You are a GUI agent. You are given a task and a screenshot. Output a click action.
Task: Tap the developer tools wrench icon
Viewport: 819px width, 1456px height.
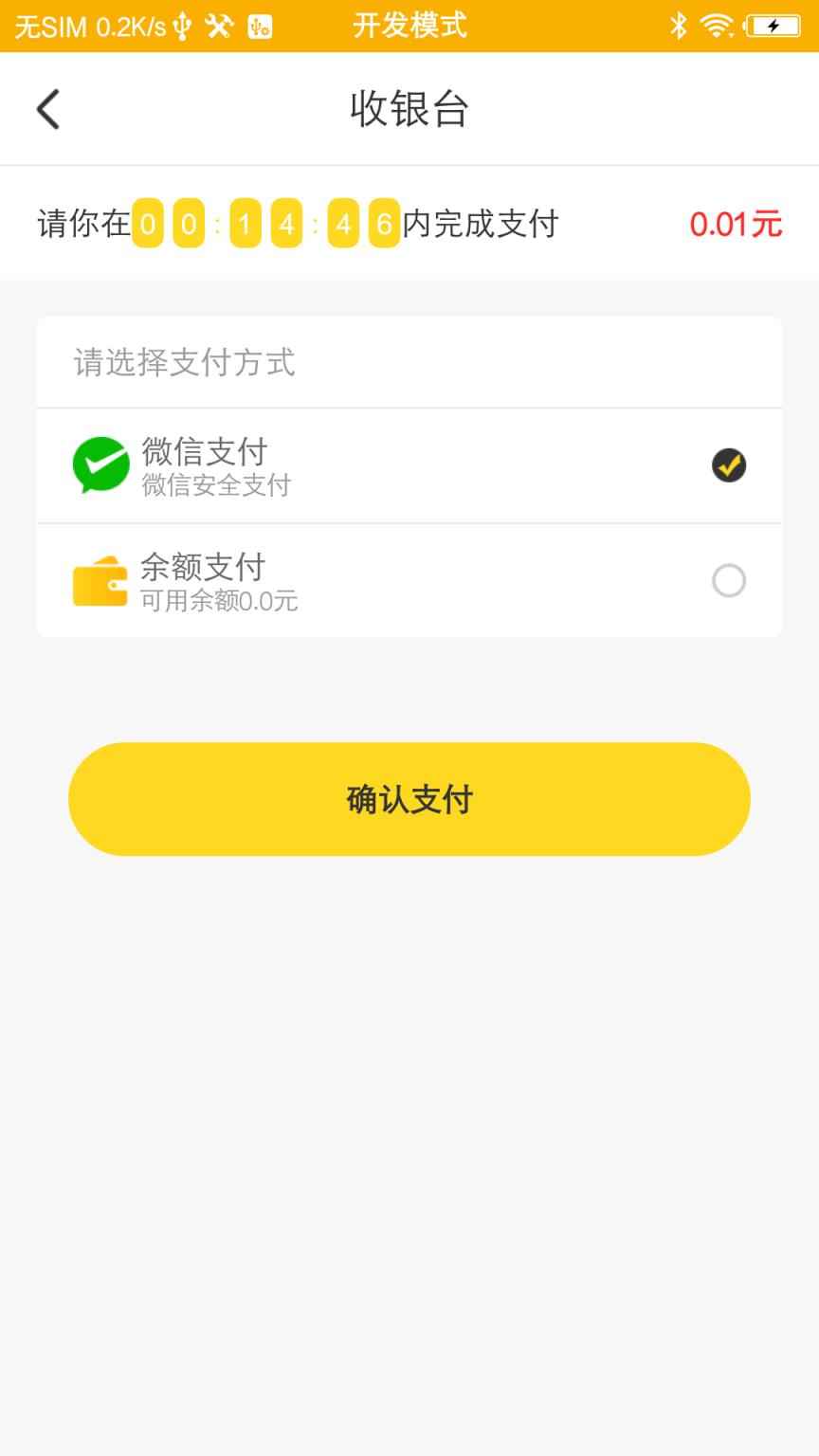tap(220, 26)
